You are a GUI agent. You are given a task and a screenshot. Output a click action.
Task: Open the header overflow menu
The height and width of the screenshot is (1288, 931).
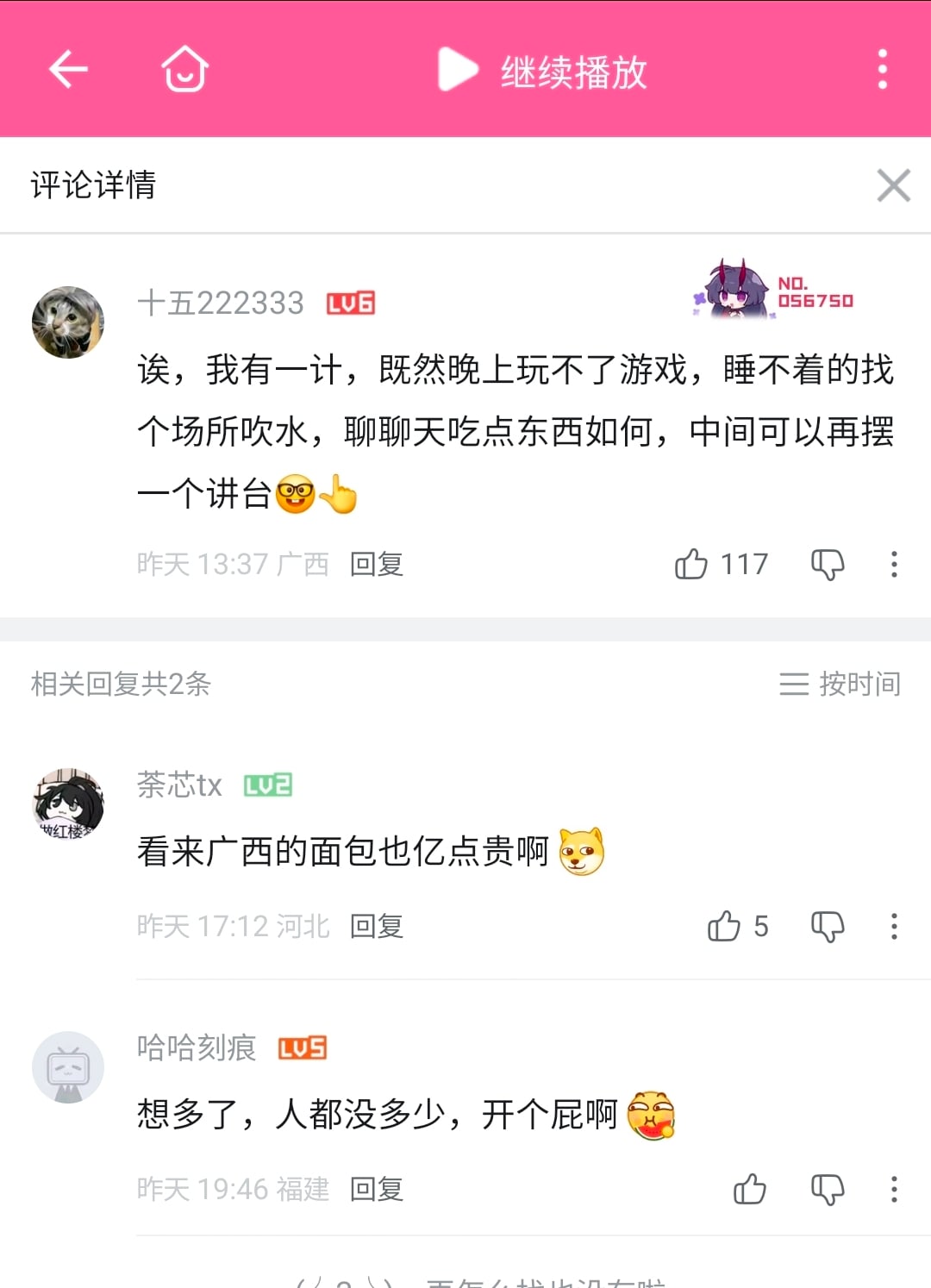coord(881,69)
